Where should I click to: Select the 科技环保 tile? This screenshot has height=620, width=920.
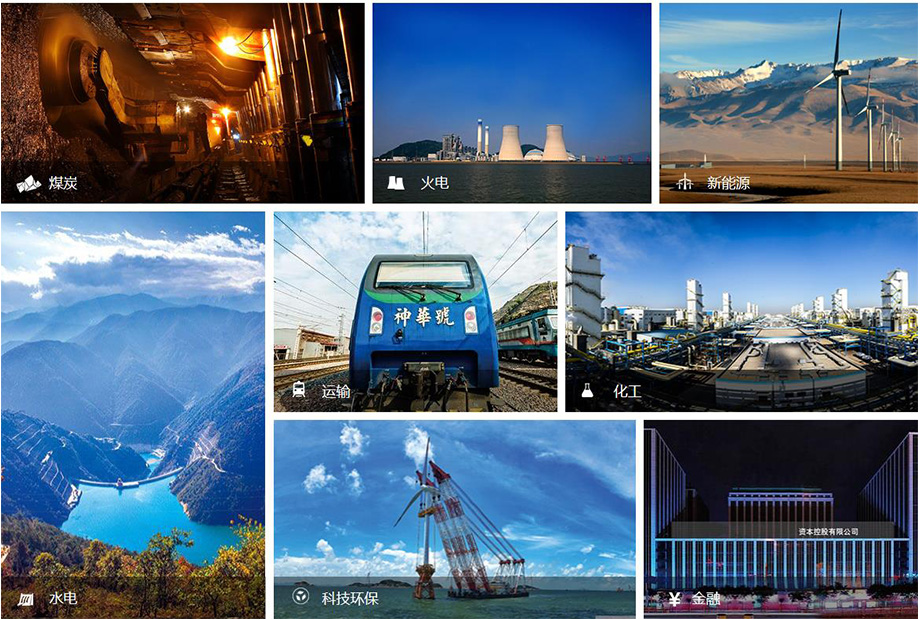coord(454,518)
